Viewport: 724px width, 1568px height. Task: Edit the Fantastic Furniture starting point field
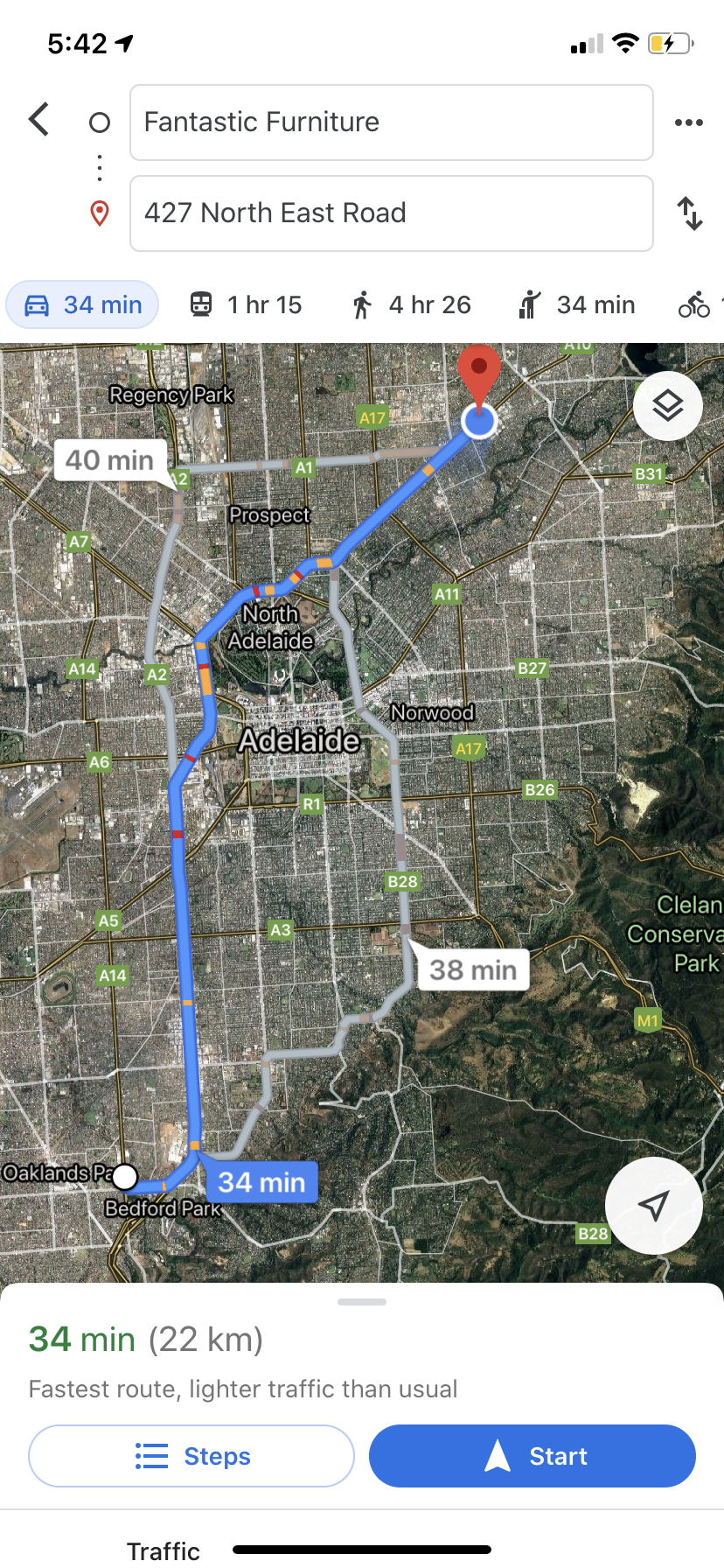pos(391,122)
